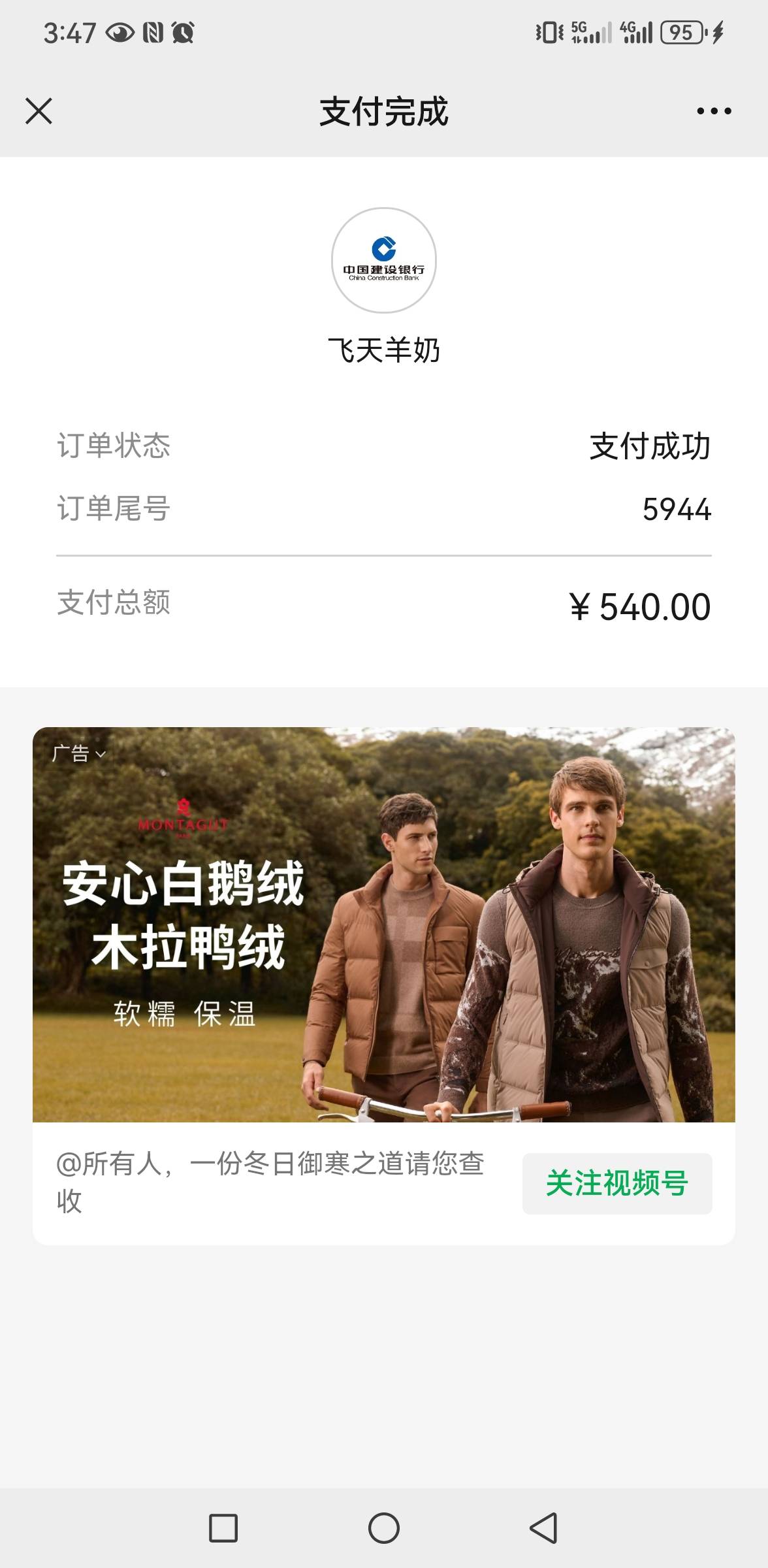Tap the 关注视频号 button
Viewport: 768px width, 1568px height.
tap(616, 1183)
